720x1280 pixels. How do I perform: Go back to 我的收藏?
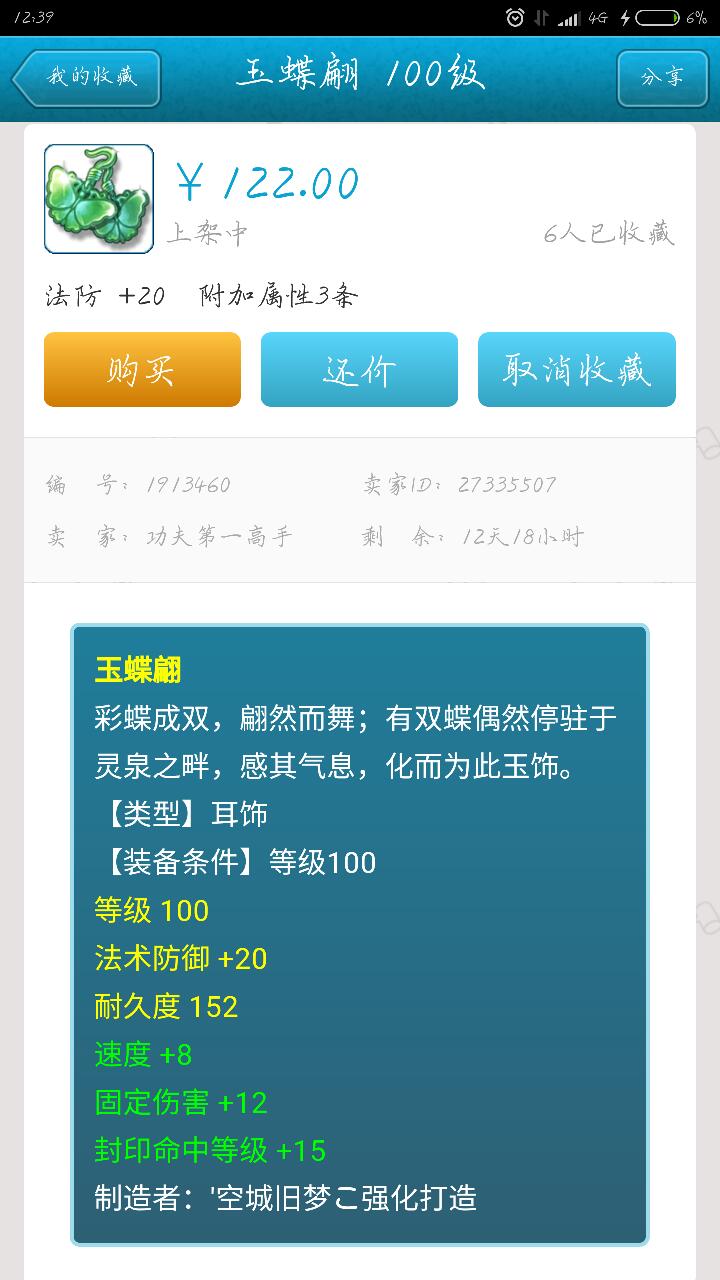point(87,77)
